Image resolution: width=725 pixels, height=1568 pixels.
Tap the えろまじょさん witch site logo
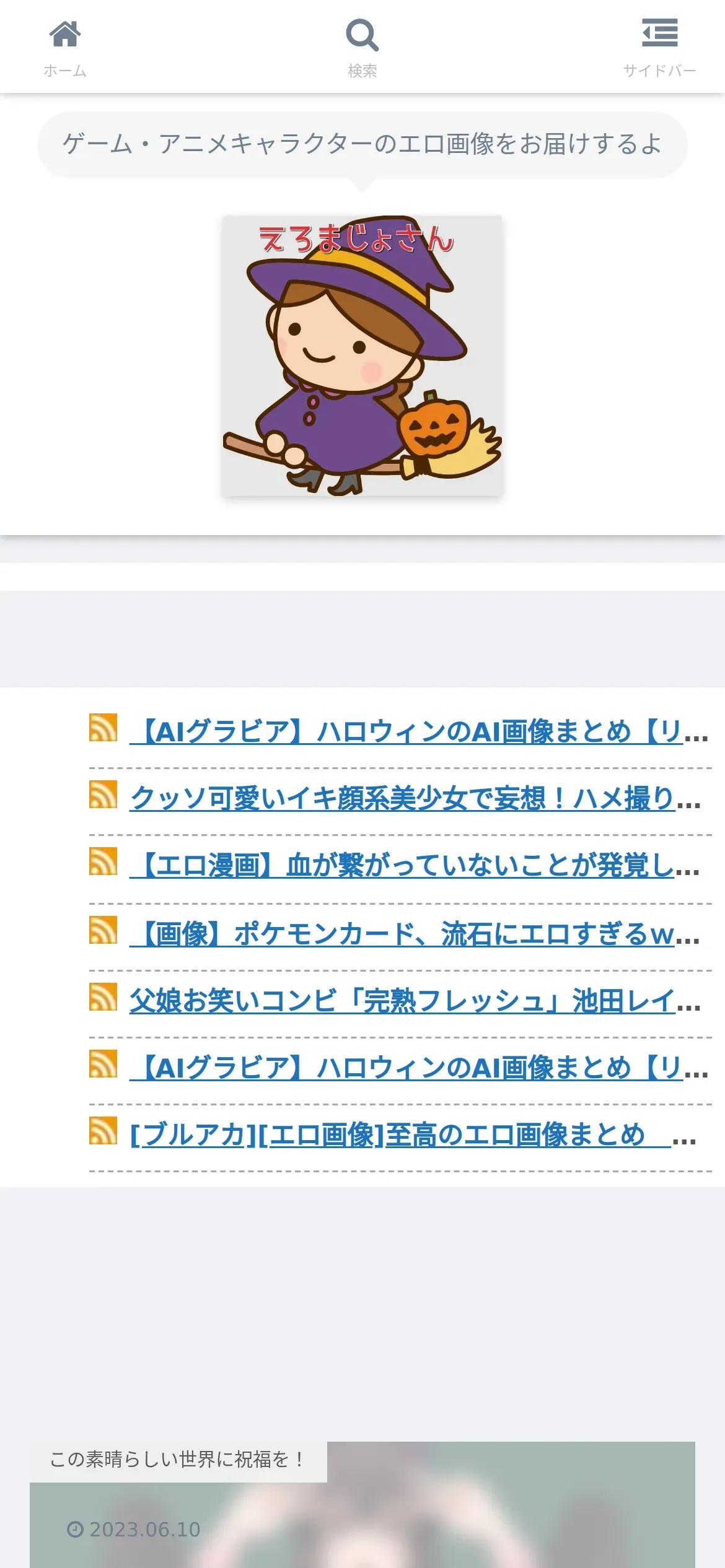click(362, 356)
